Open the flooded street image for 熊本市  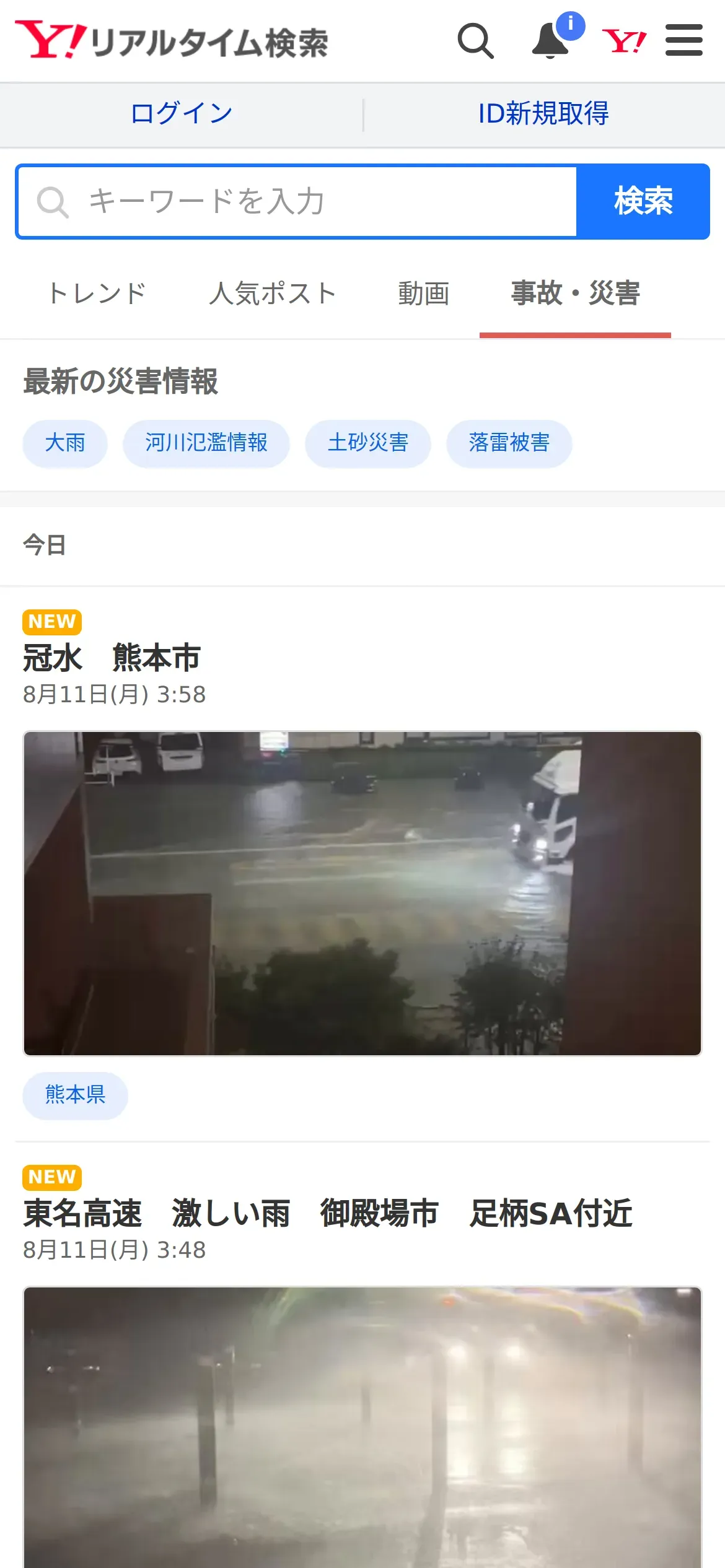pyautogui.click(x=362, y=893)
